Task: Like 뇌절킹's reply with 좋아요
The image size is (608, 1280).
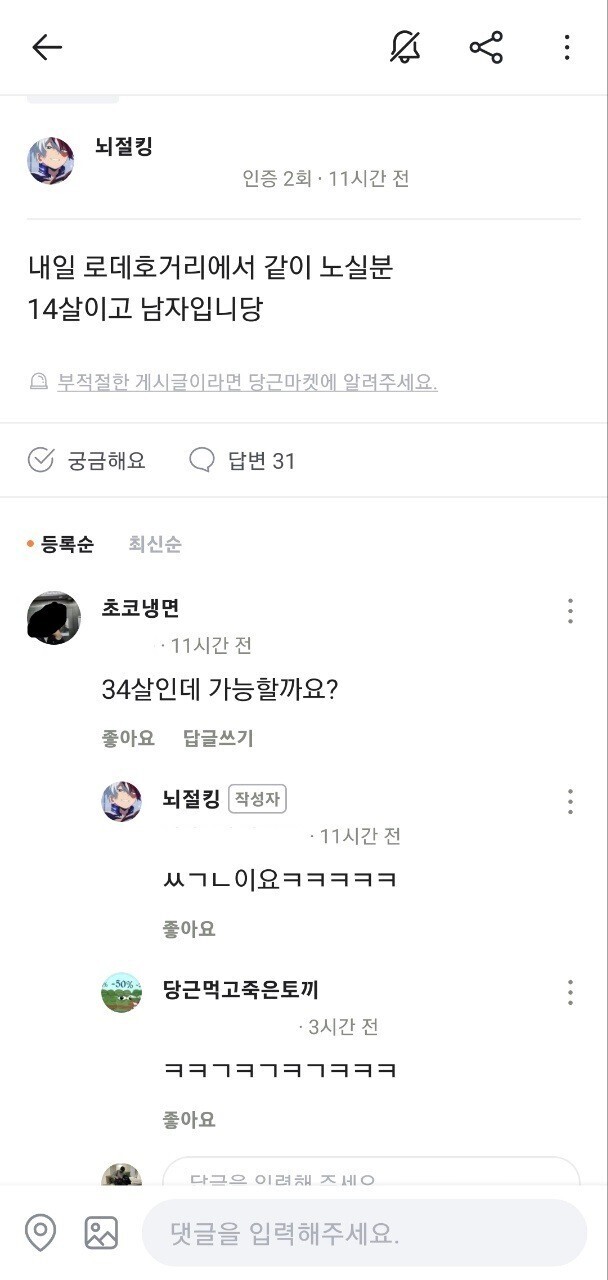Action: pyautogui.click(x=189, y=929)
